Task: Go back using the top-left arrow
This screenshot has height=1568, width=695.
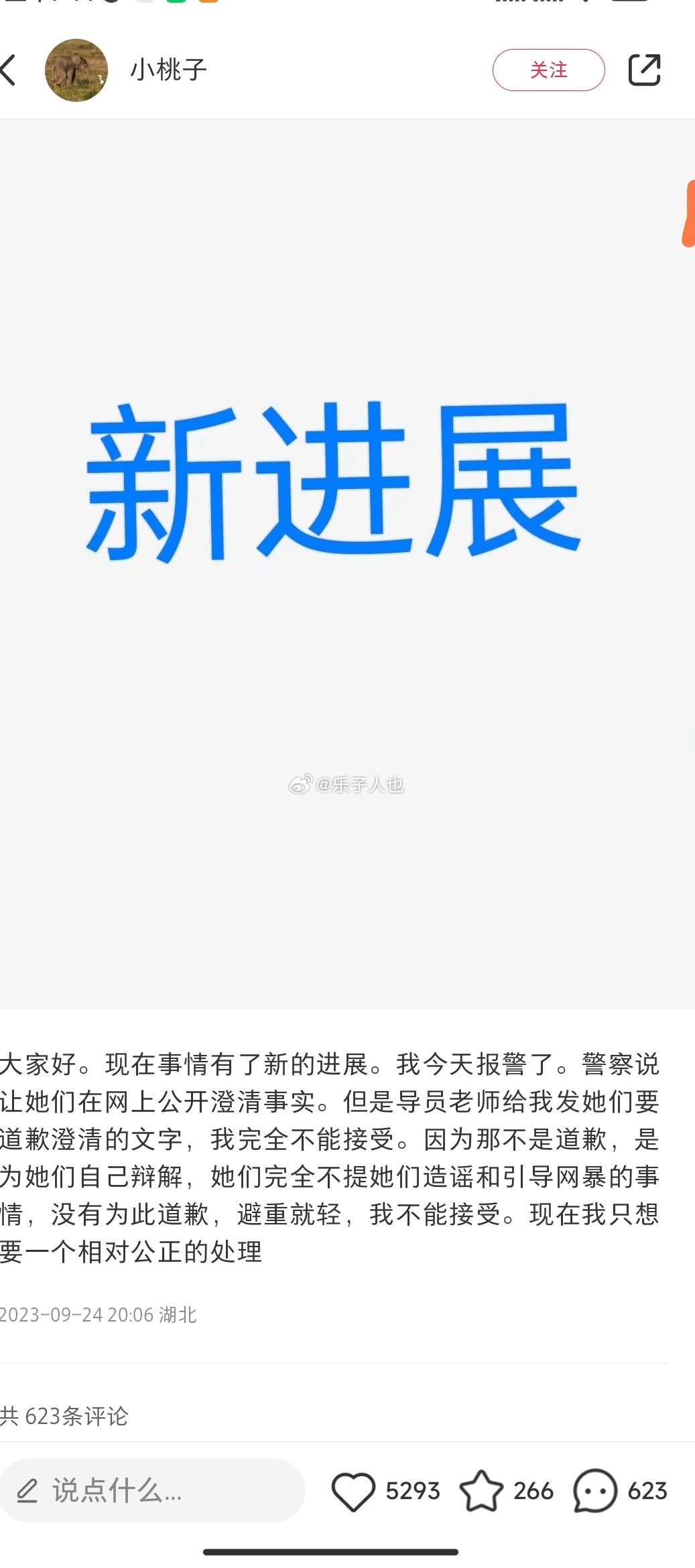Action: (8, 70)
